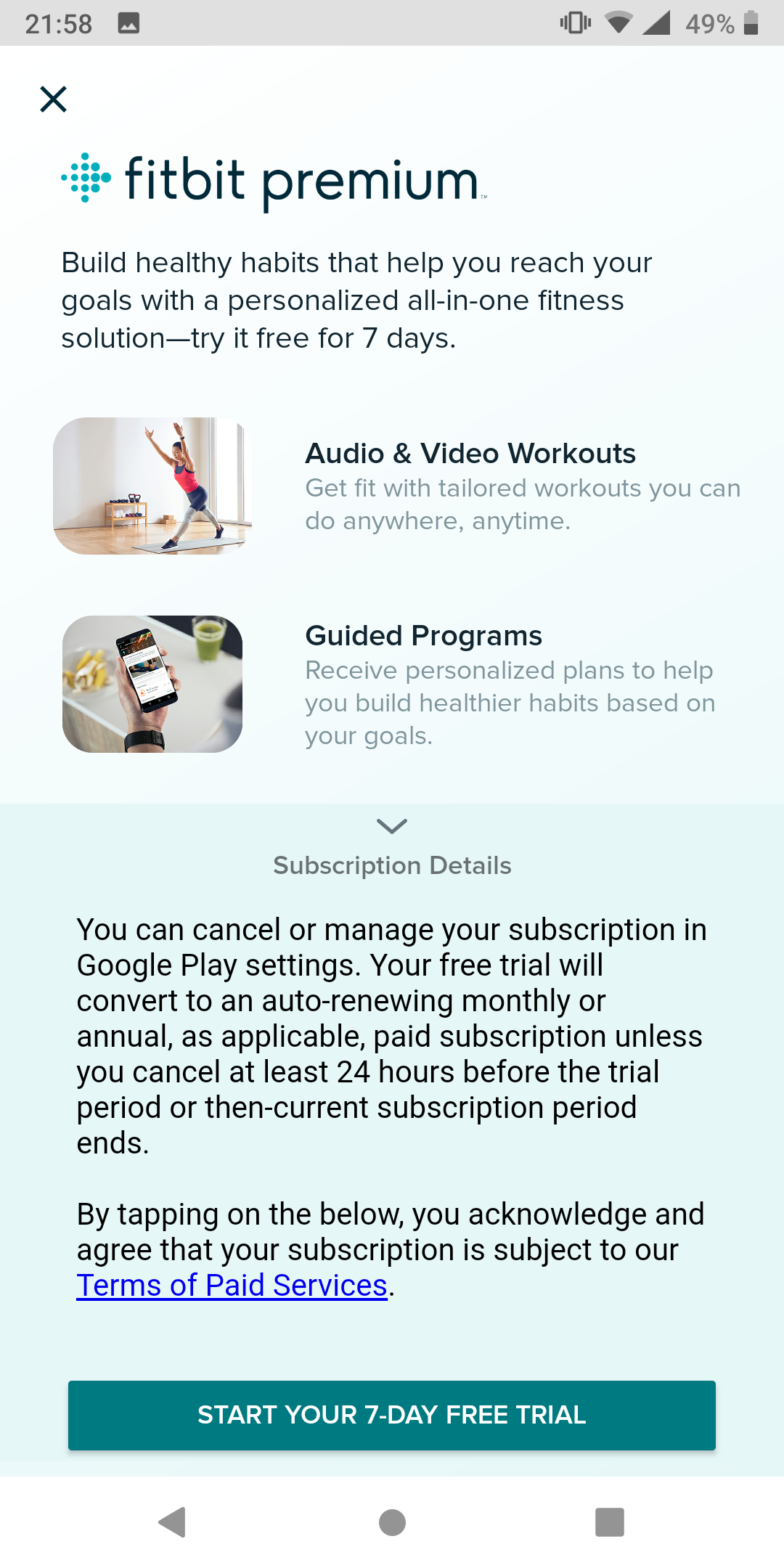
Task: Return to the home screen
Action: point(392,1522)
